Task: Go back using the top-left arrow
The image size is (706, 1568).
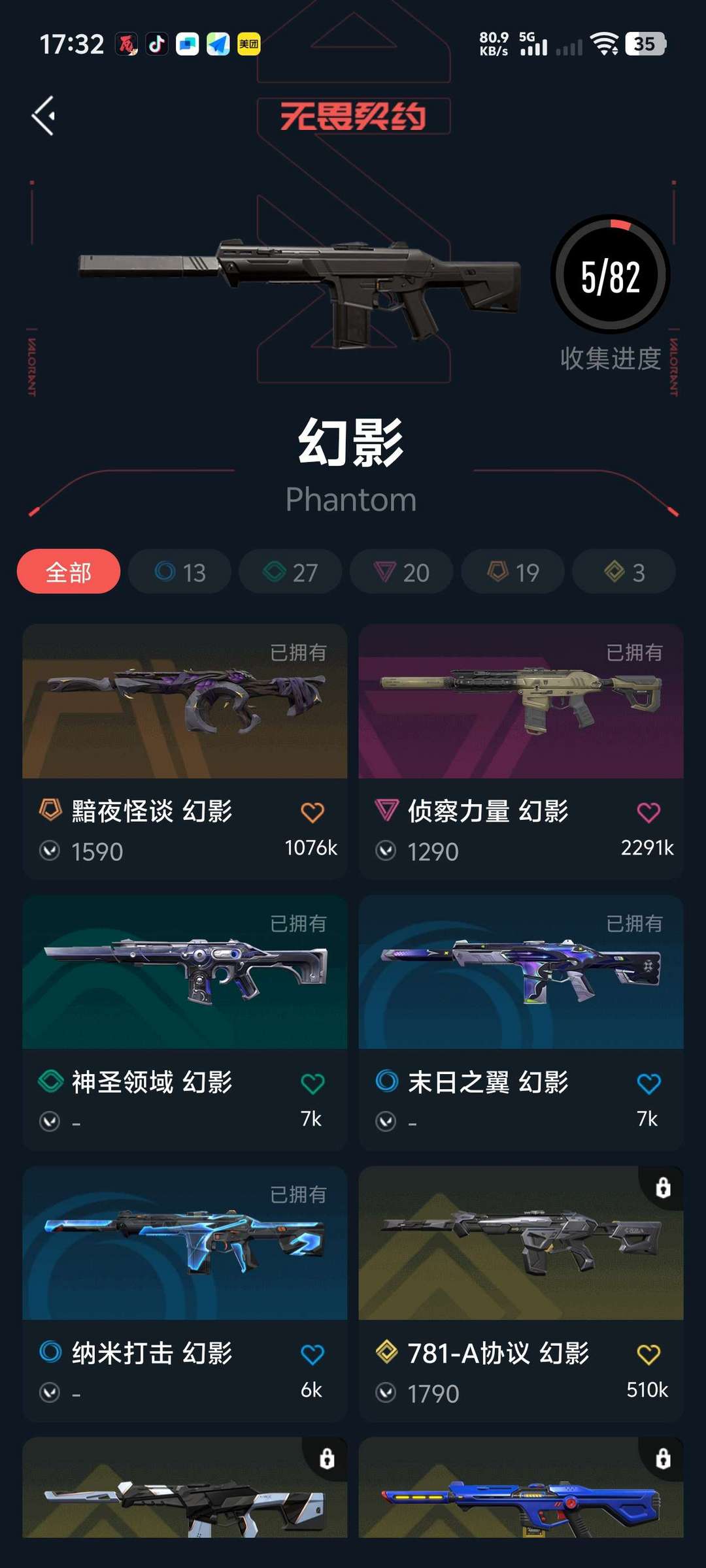Action: (x=44, y=116)
